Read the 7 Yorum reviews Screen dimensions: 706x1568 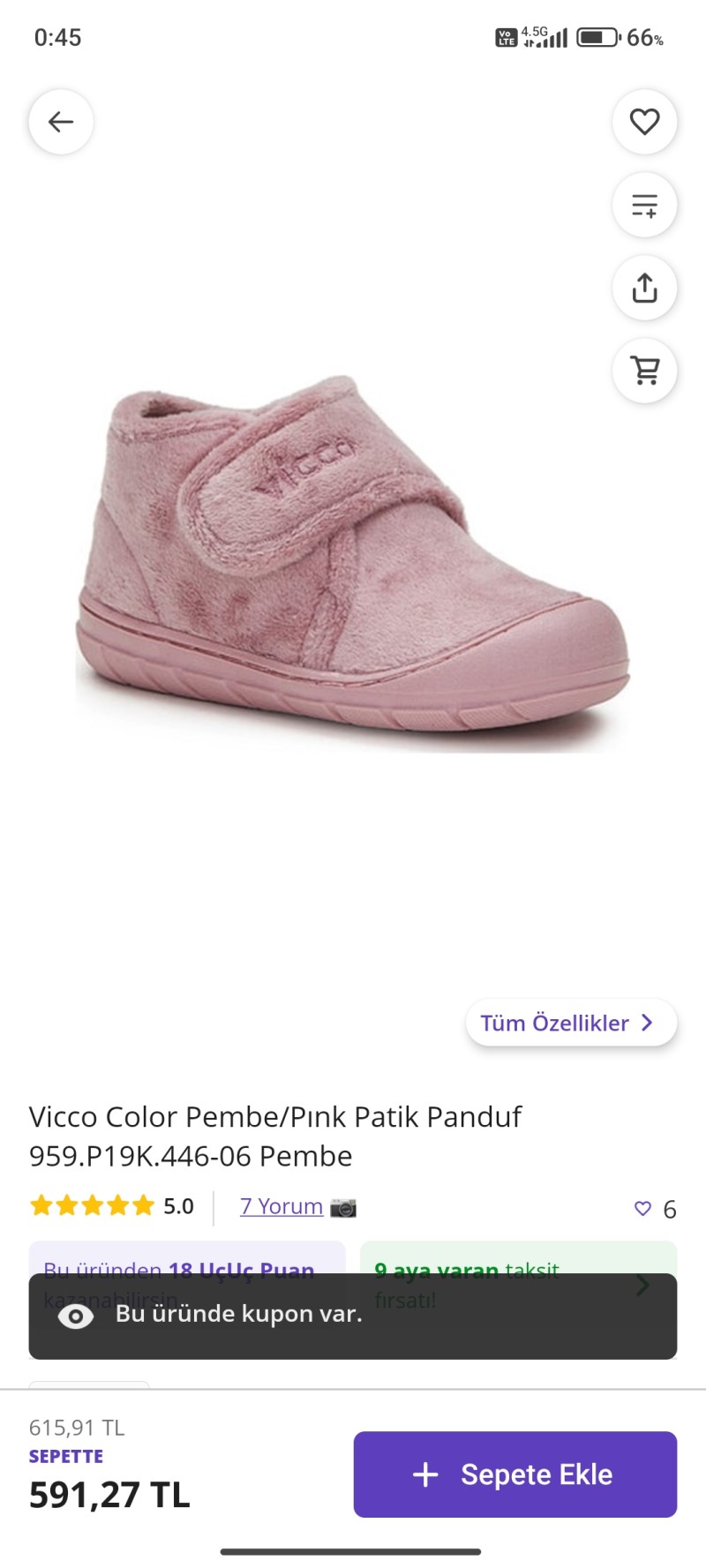(x=282, y=1206)
